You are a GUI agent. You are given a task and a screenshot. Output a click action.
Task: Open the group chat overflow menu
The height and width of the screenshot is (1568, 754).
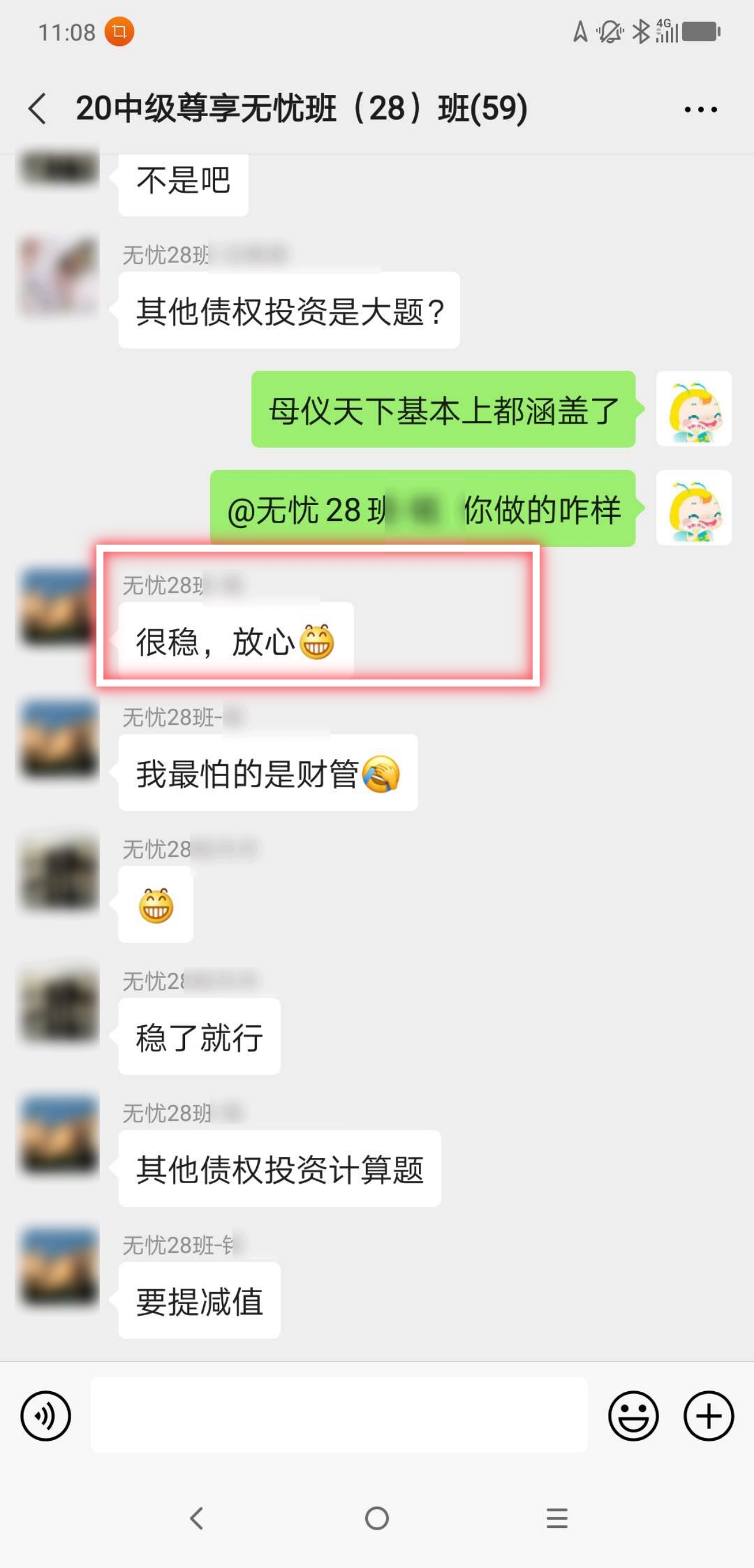tap(700, 110)
